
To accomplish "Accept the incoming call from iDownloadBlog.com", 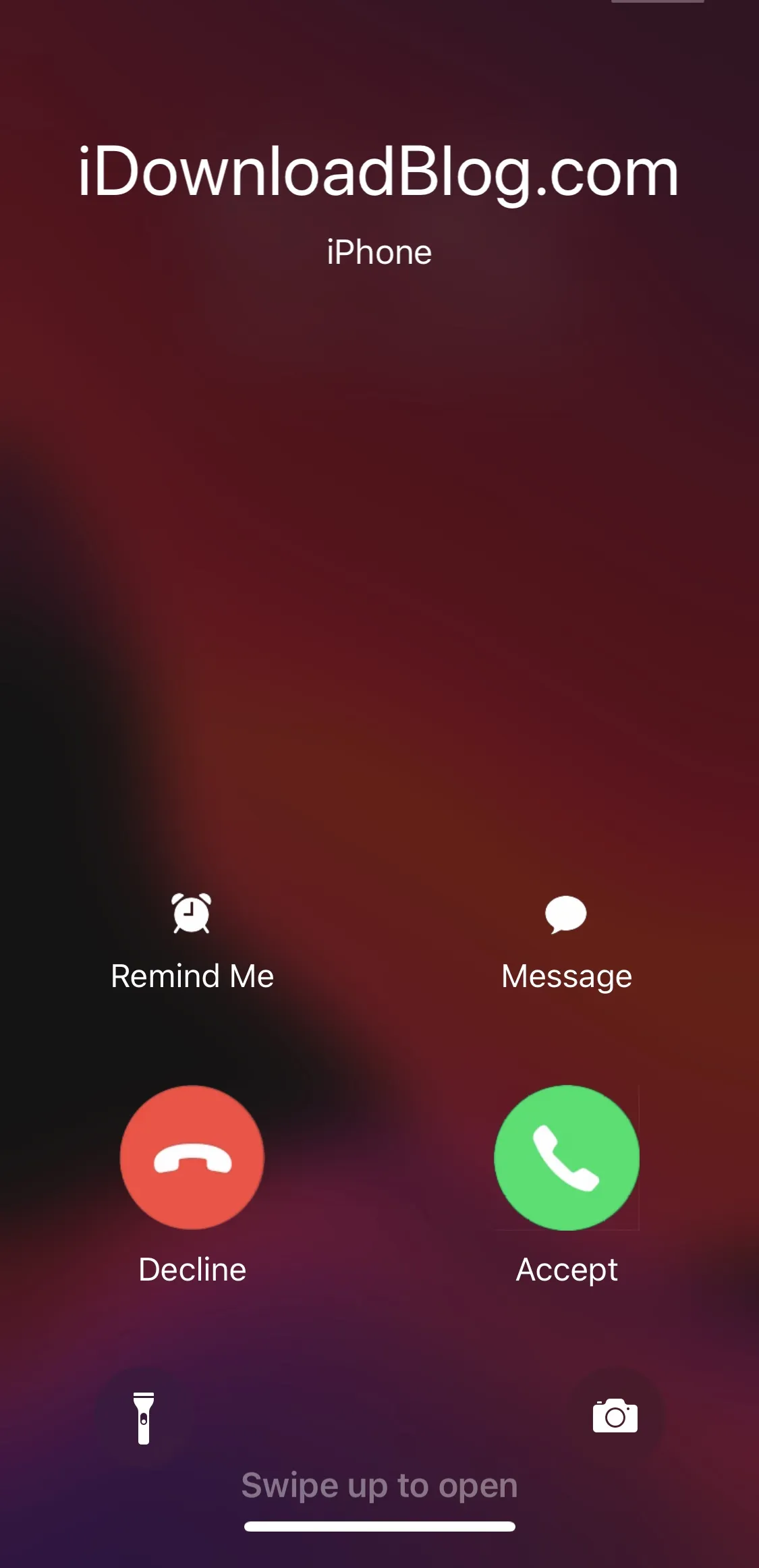I will 567,1158.
